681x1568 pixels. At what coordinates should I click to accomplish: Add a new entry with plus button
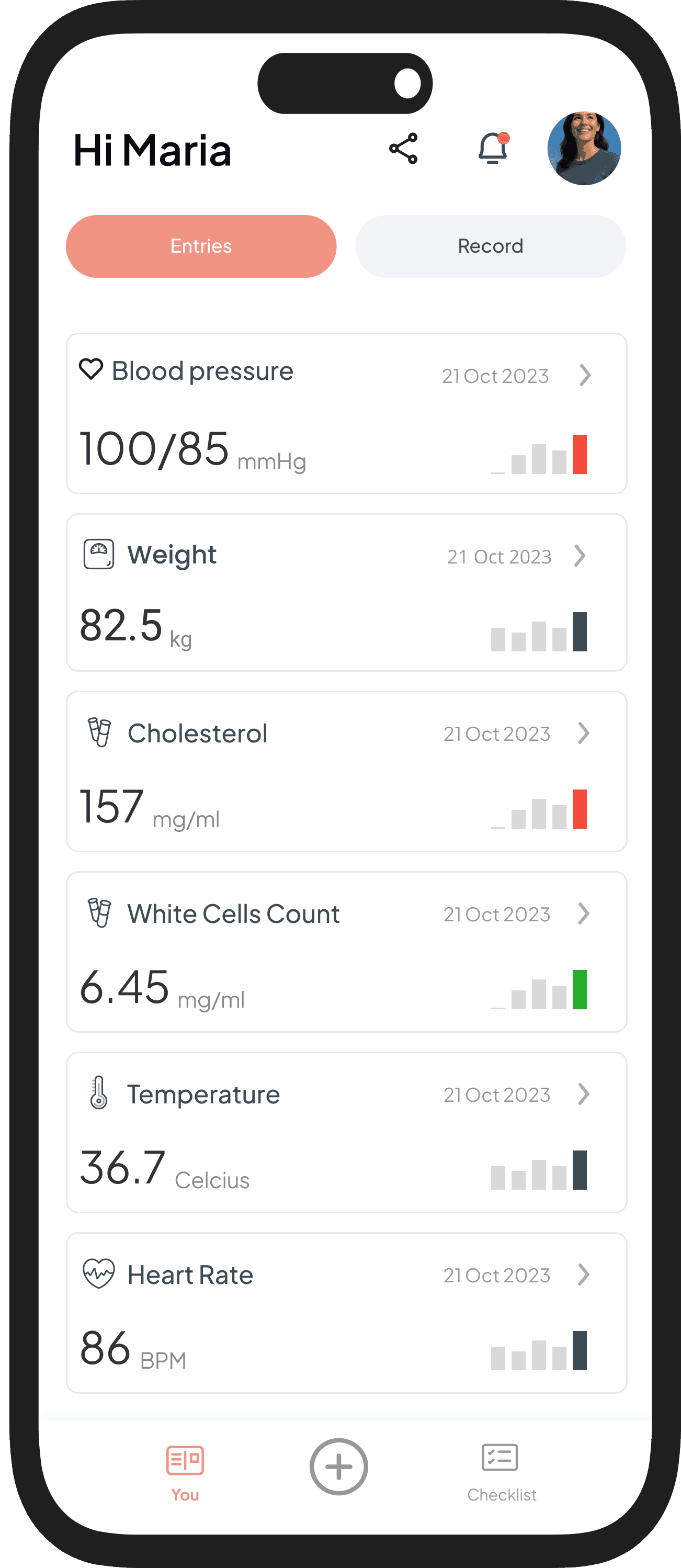339,1467
